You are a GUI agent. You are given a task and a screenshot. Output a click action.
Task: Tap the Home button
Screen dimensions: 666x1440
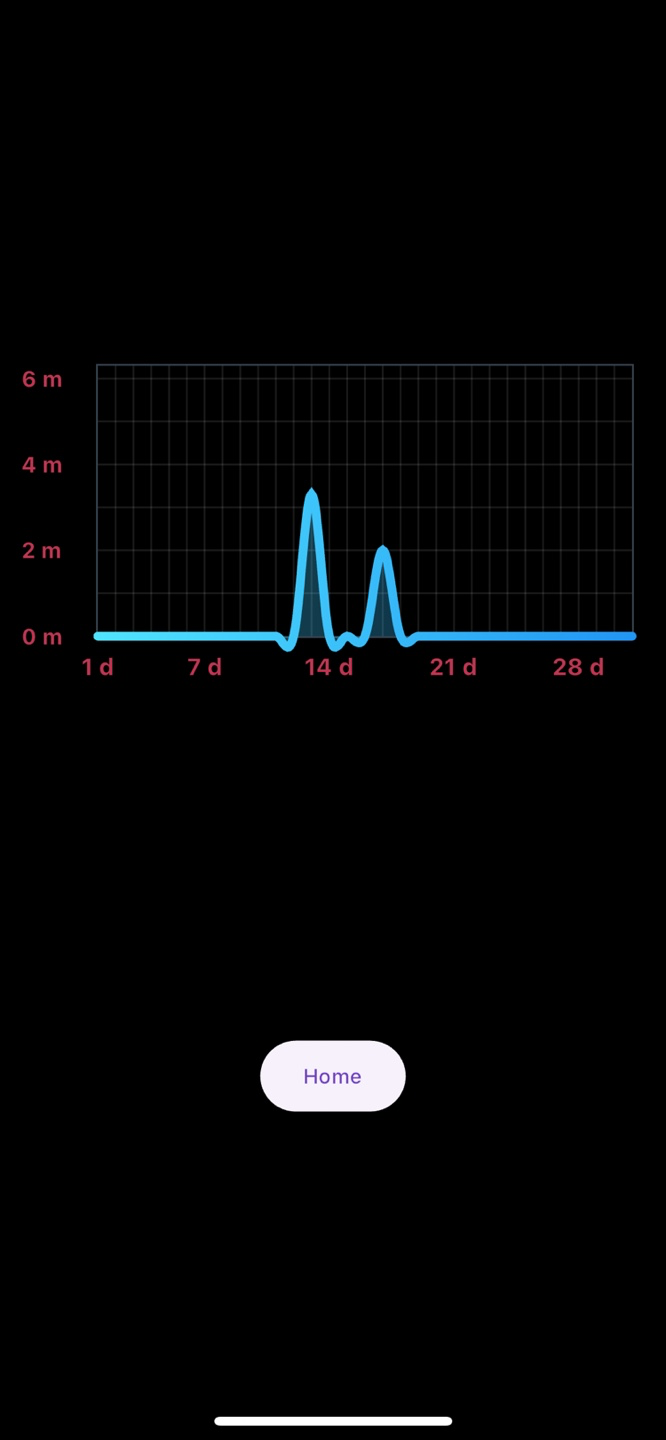pyautogui.click(x=333, y=1076)
